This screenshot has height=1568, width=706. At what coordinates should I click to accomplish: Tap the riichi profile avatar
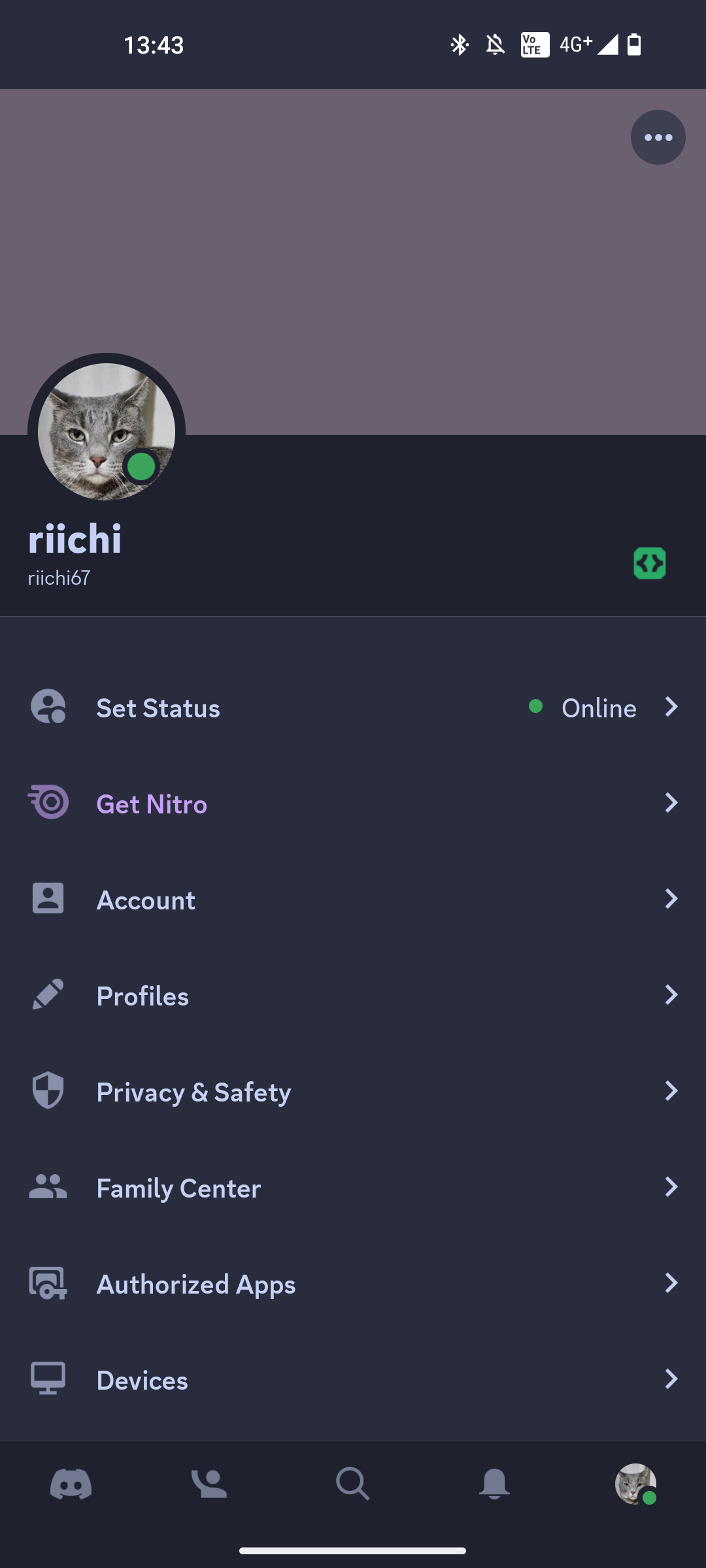coord(107,432)
